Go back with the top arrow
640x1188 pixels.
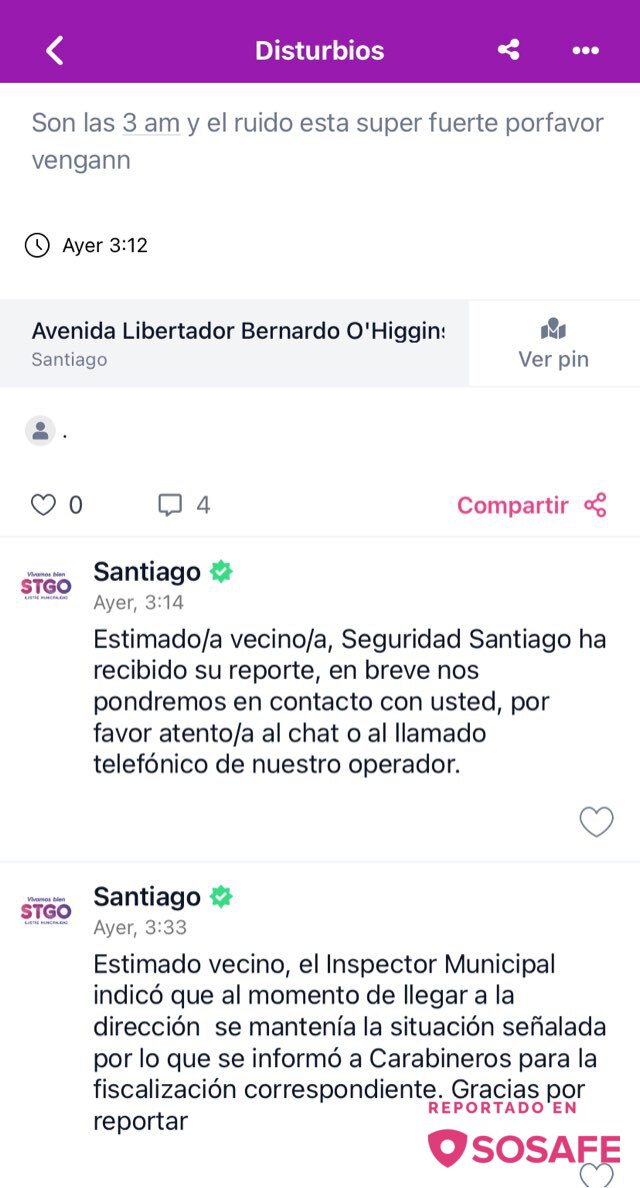[55, 50]
